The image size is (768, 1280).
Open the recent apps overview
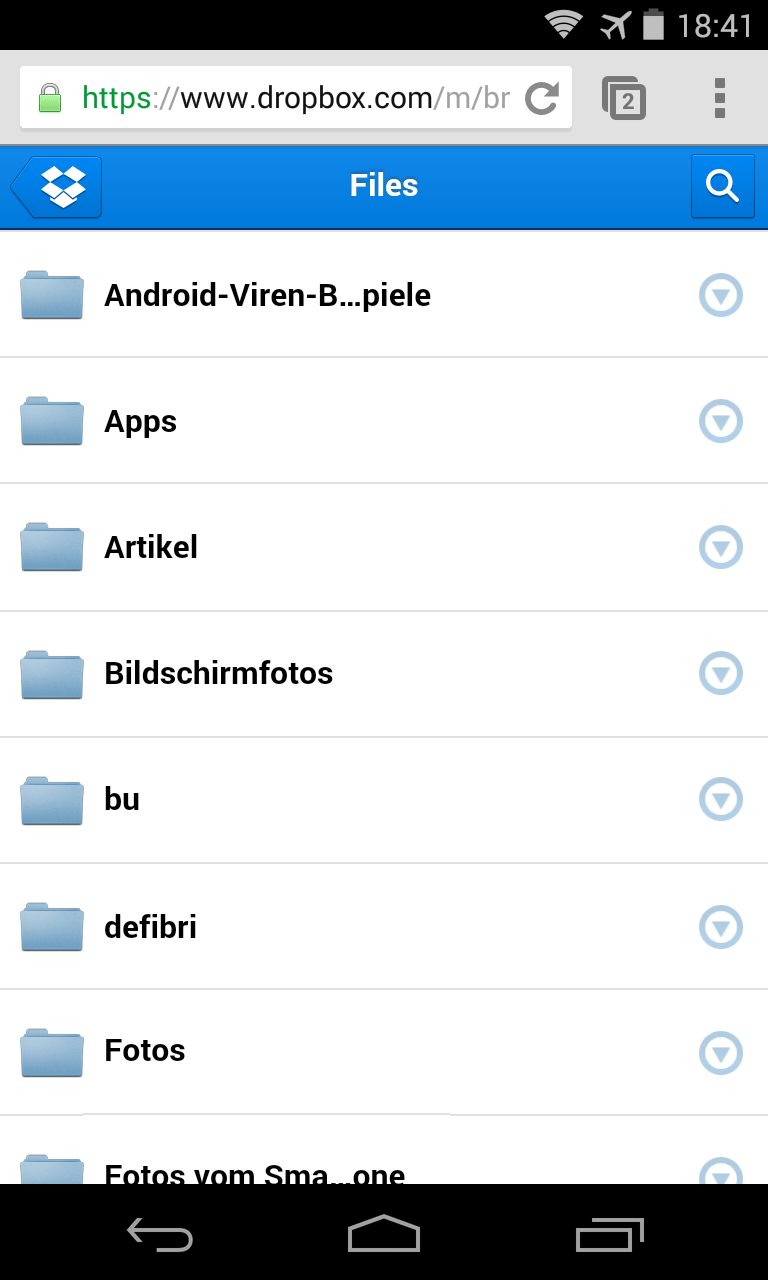point(609,1234)
